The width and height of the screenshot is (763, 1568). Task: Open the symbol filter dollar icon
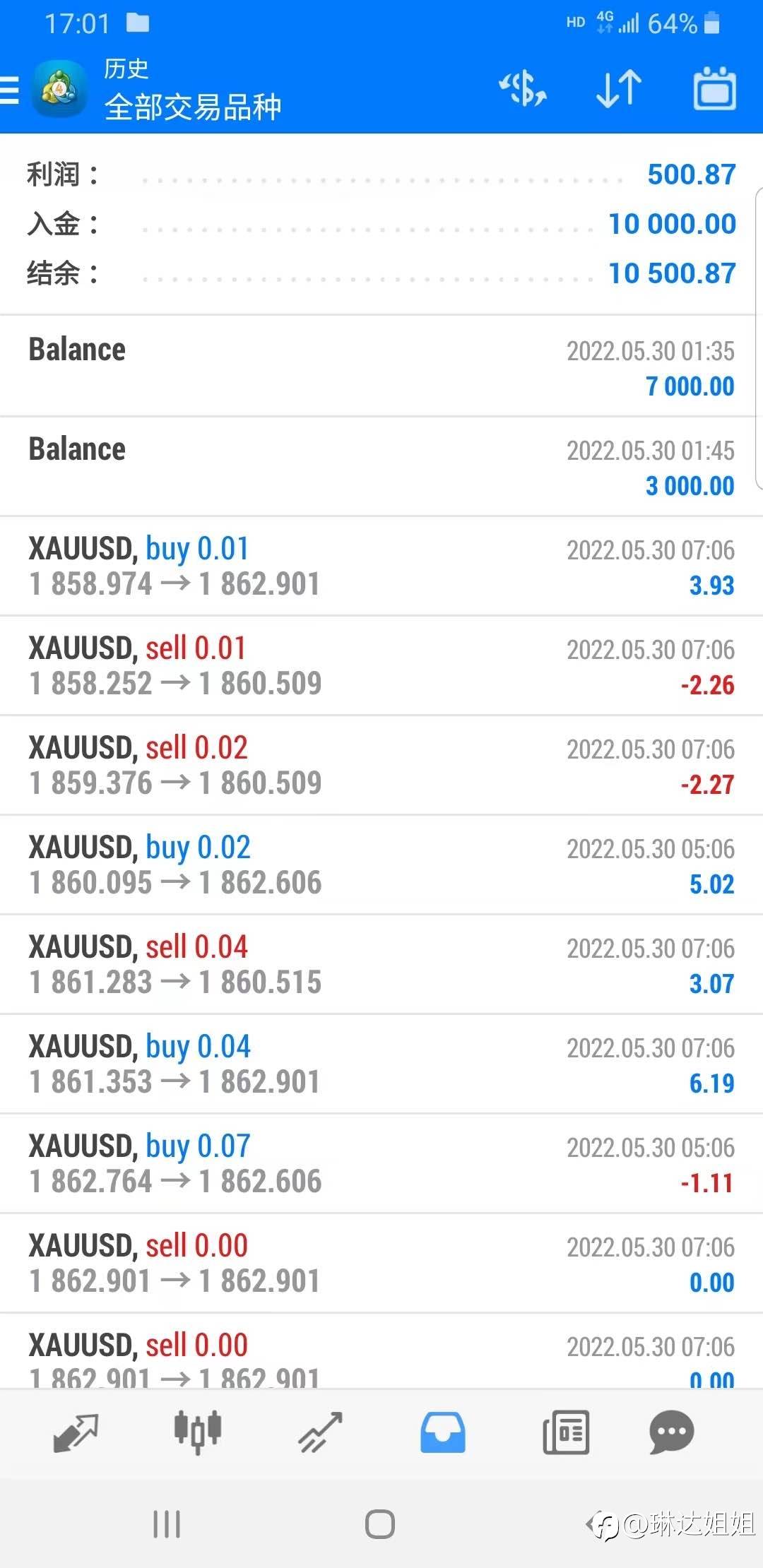[x=523, y=89]
